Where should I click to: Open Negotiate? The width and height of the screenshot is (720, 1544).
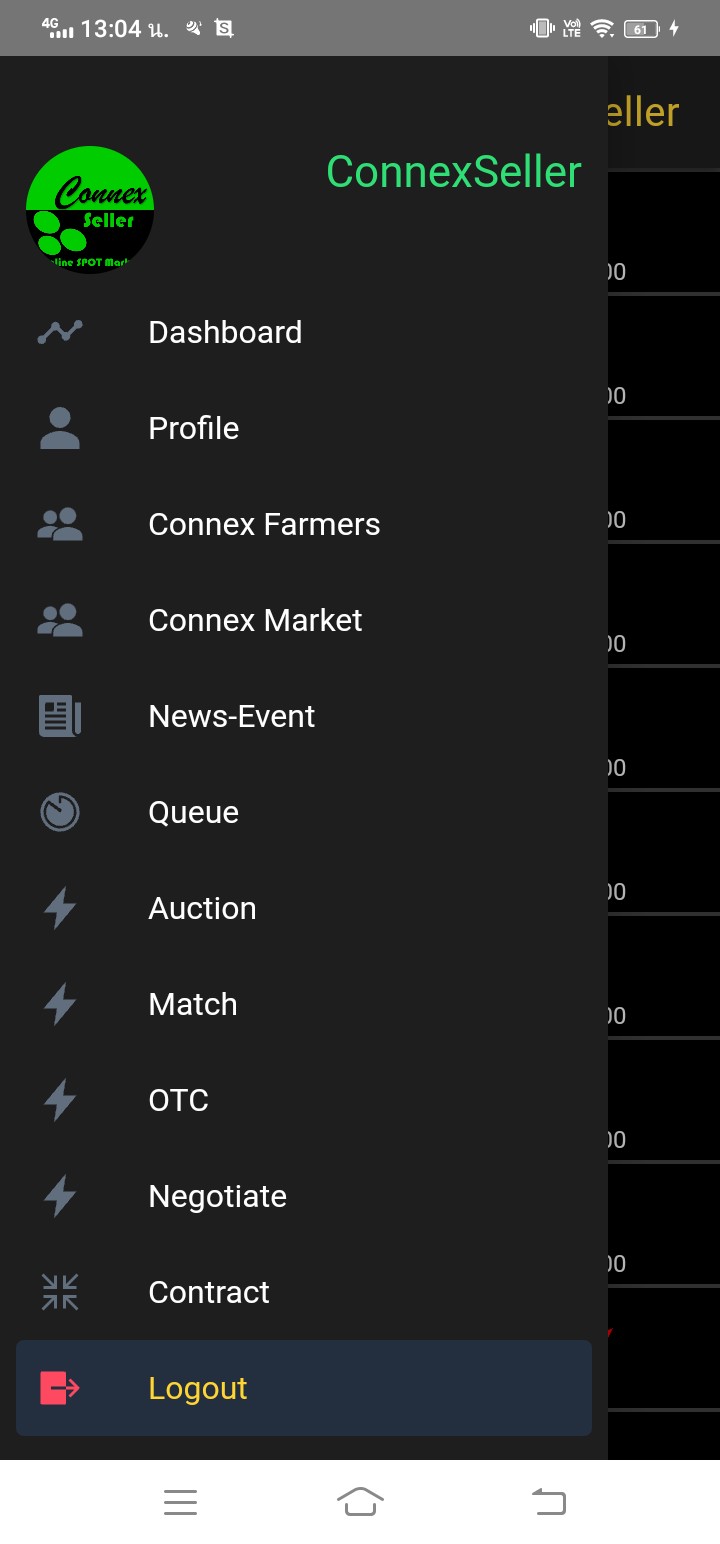[x=304, y=1196]
